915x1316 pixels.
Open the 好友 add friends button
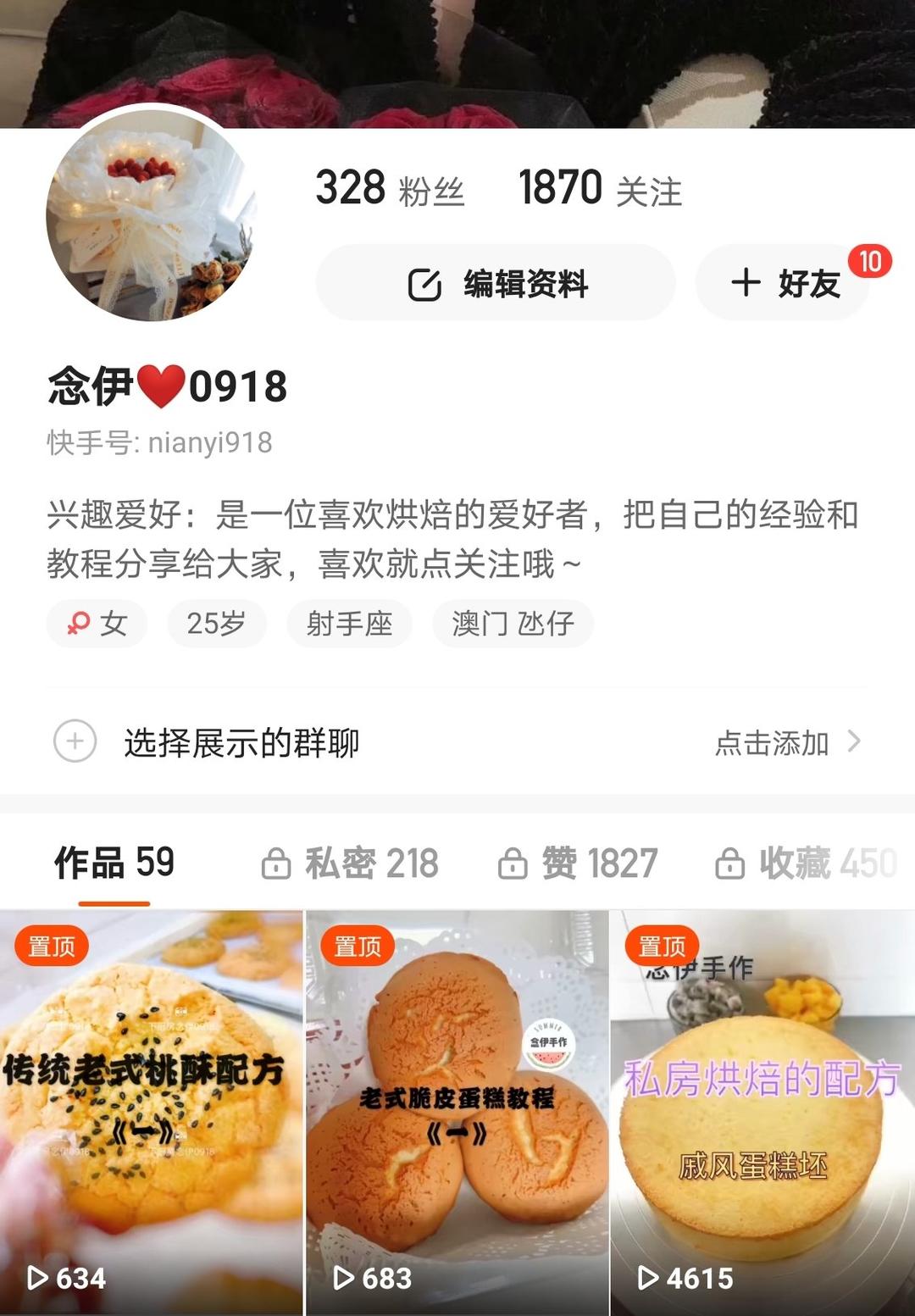[x=784, y=283]
